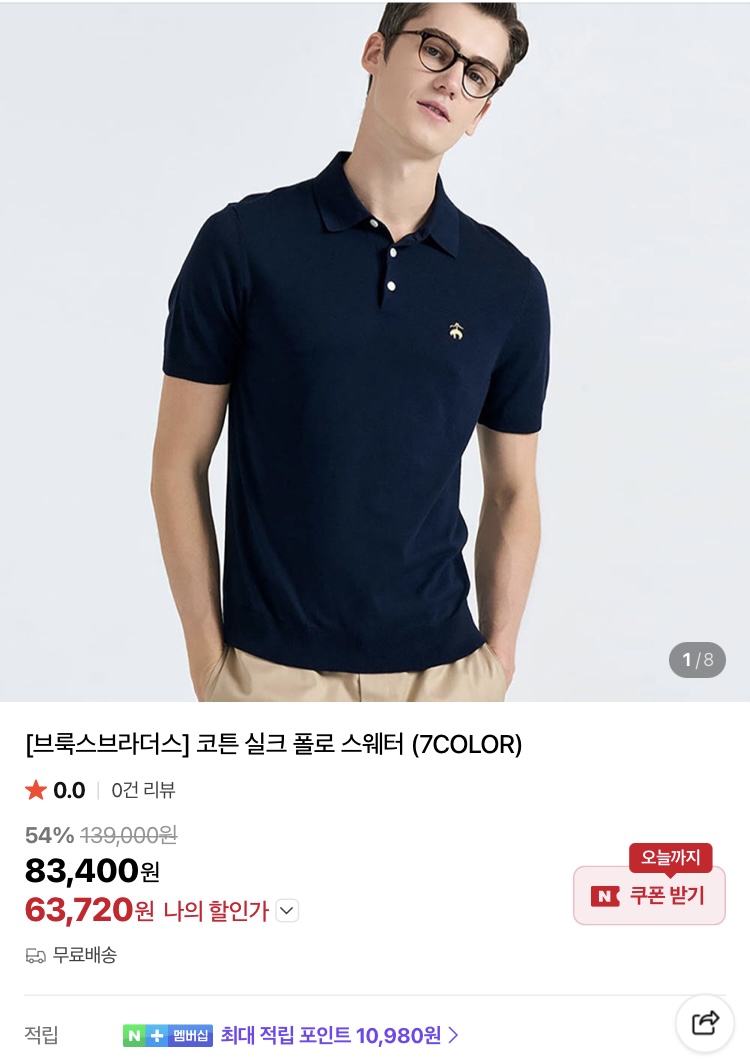The height and width of the screenshot is (1060, 750).
Task: Open the 0건 리뷰 reviews
Action: [143, 790]
